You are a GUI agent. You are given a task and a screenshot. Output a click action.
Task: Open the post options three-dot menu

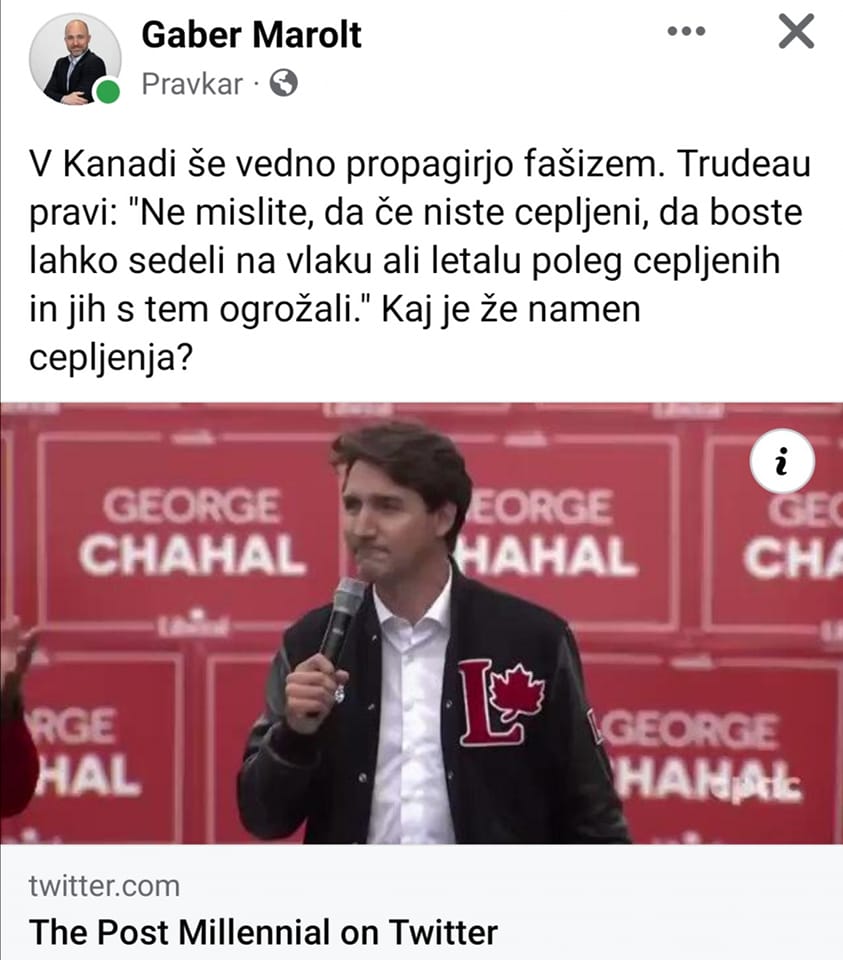coord(686,31)
